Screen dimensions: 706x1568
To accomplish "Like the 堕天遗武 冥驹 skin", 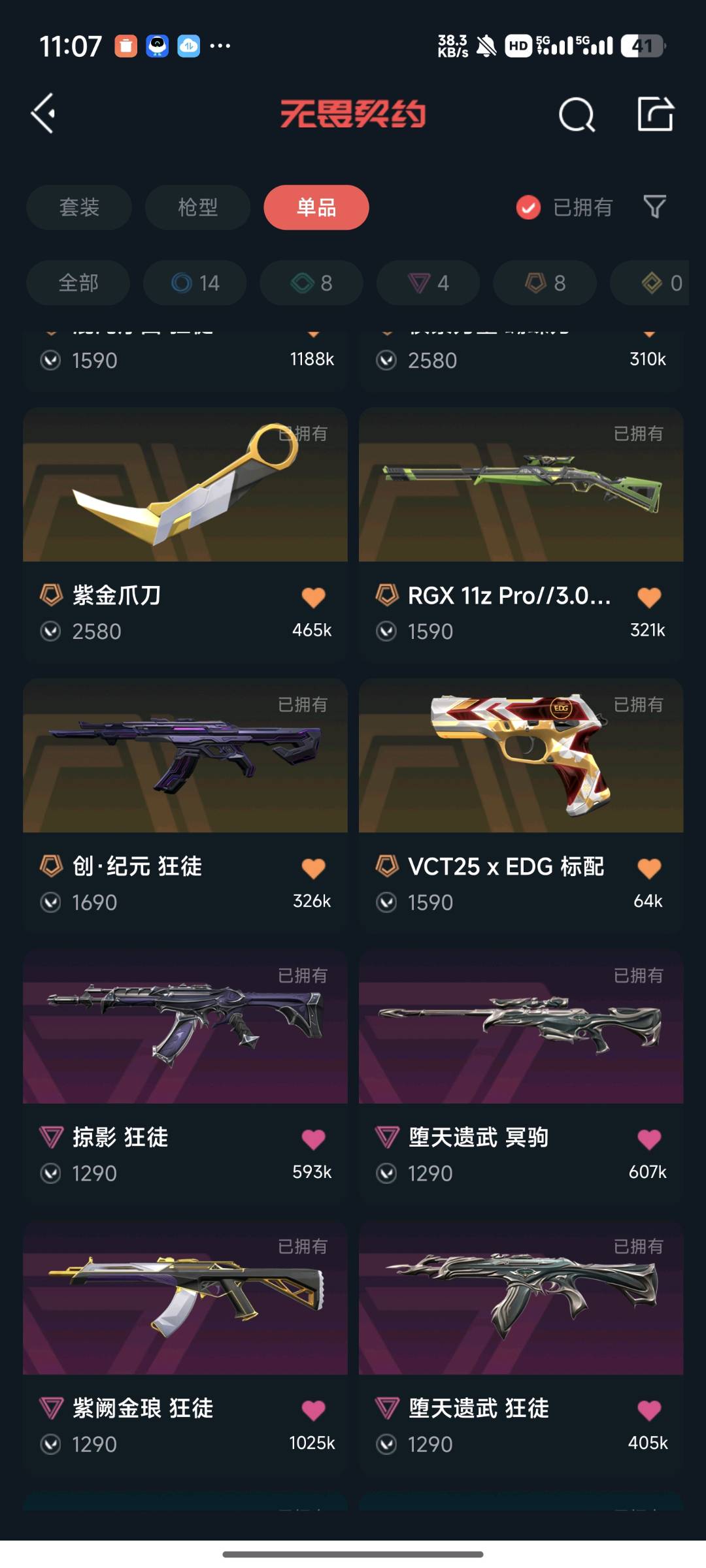I will [648, 1139].
